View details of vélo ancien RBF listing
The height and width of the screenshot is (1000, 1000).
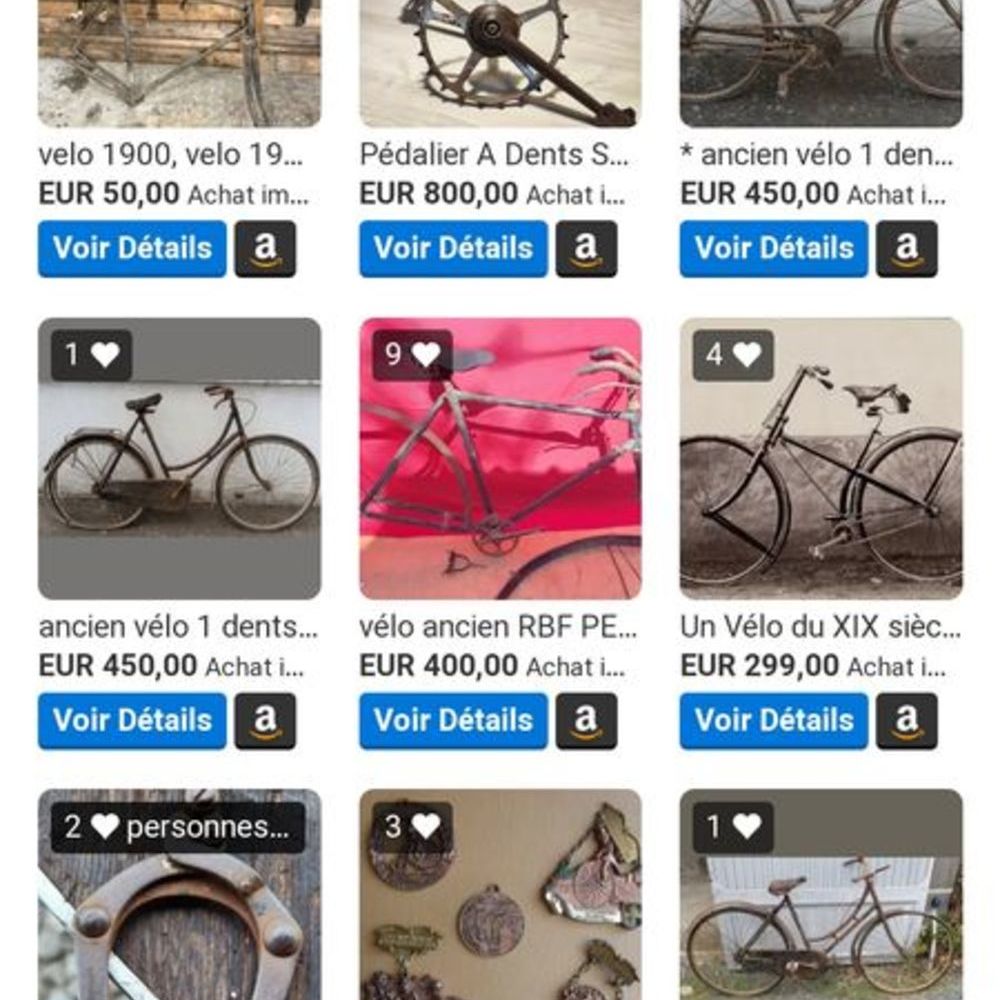pyautogui.click(x=453, y=720)
